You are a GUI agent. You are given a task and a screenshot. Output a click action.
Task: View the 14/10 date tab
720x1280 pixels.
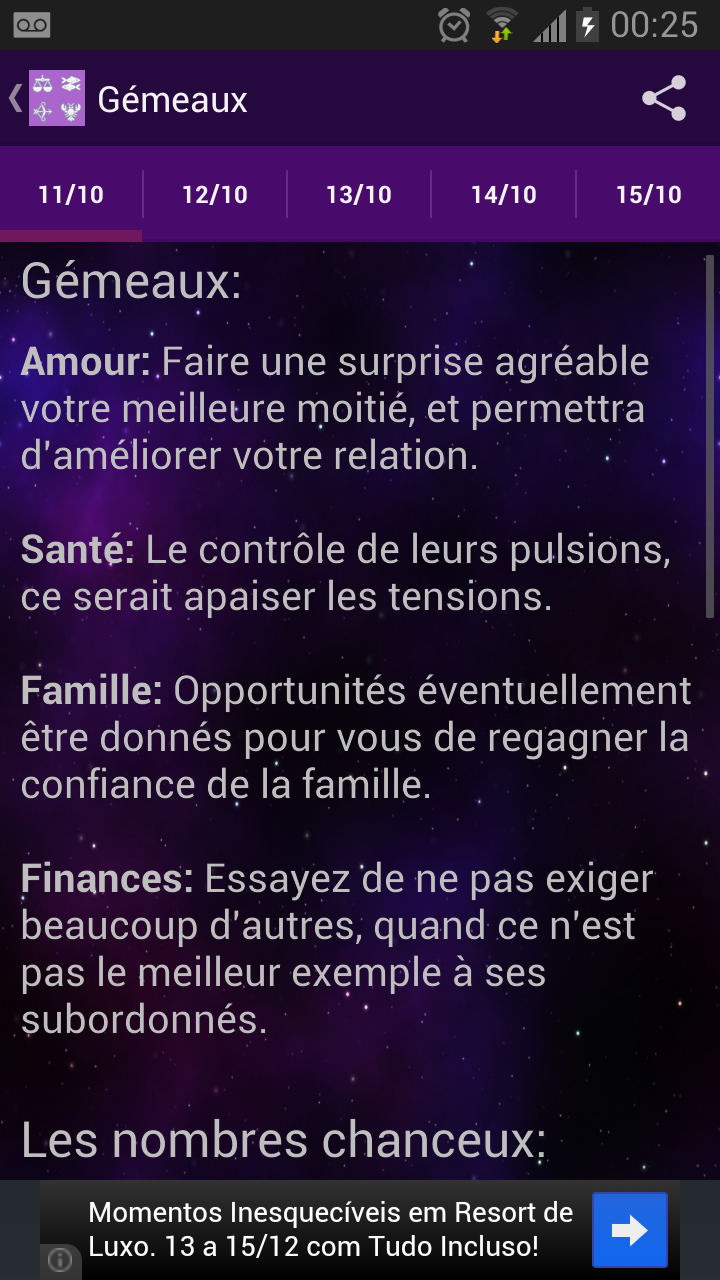[x=504, y=194]
